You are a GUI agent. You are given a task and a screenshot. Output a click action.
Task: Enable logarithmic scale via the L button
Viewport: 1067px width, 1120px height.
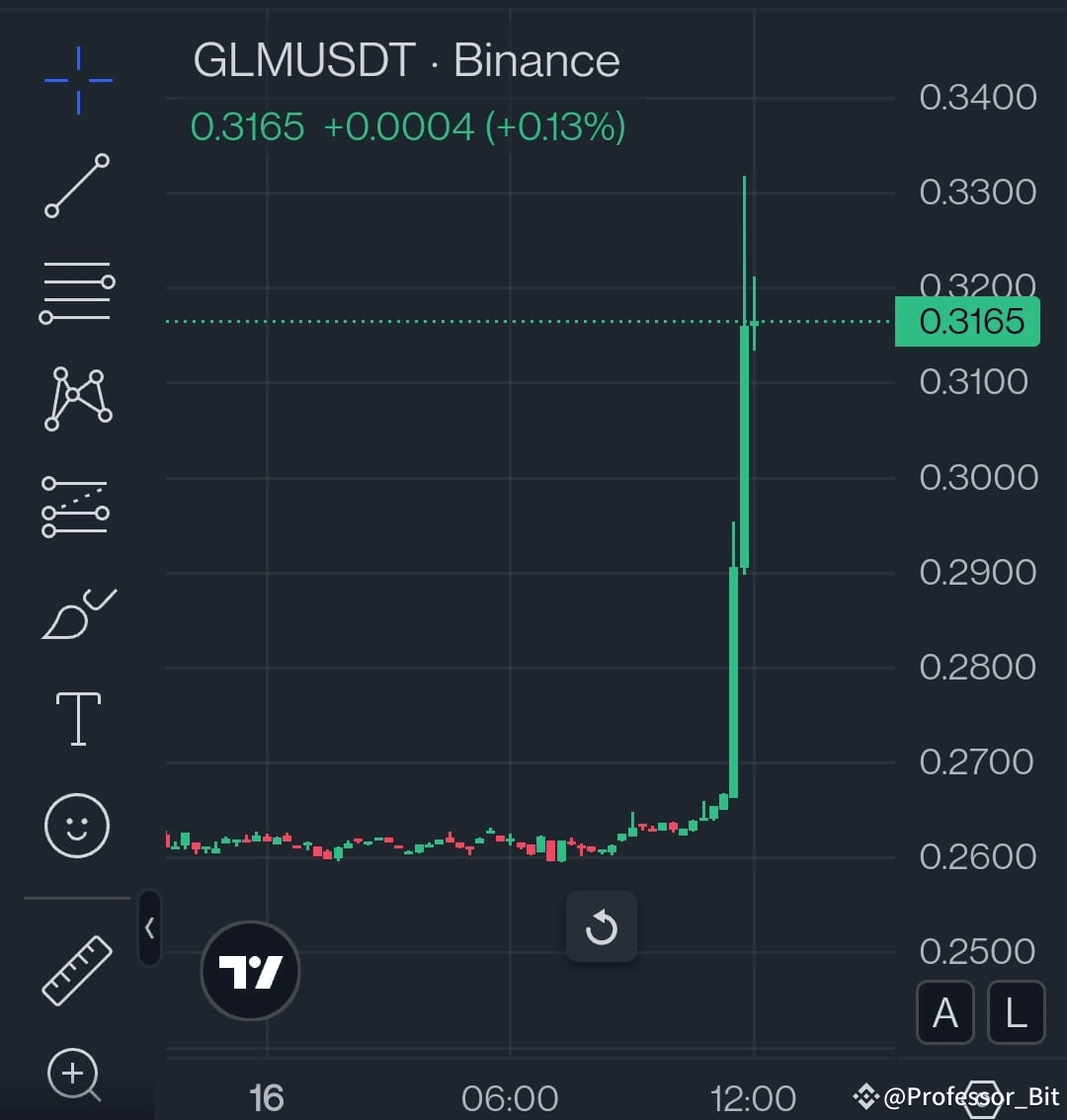1016,1011
